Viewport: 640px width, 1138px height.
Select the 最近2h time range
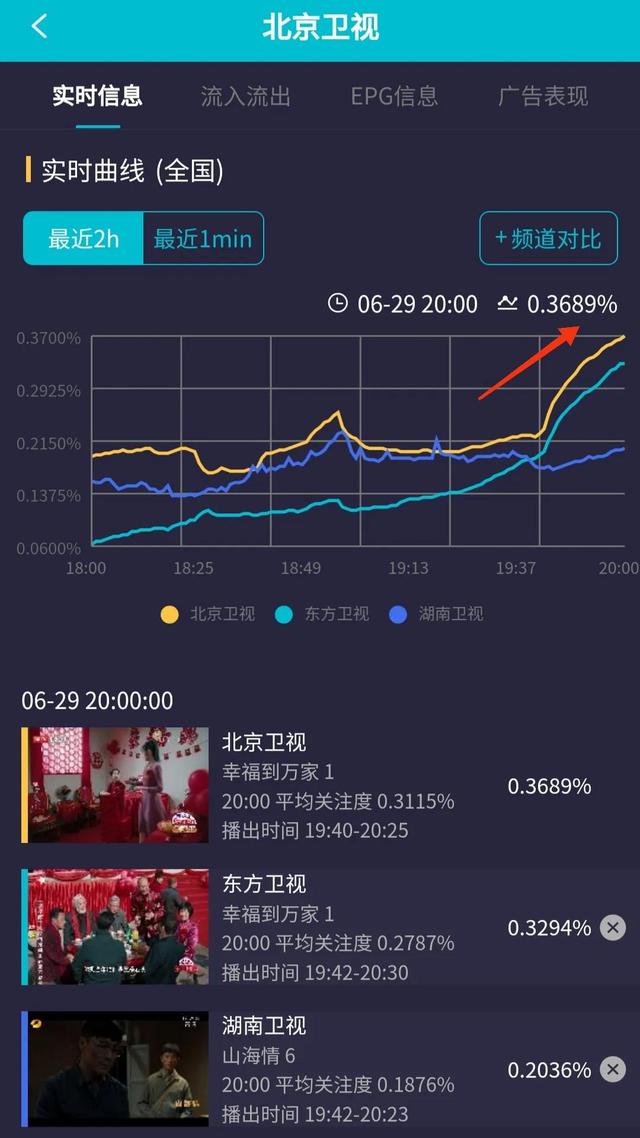point(83,238)
